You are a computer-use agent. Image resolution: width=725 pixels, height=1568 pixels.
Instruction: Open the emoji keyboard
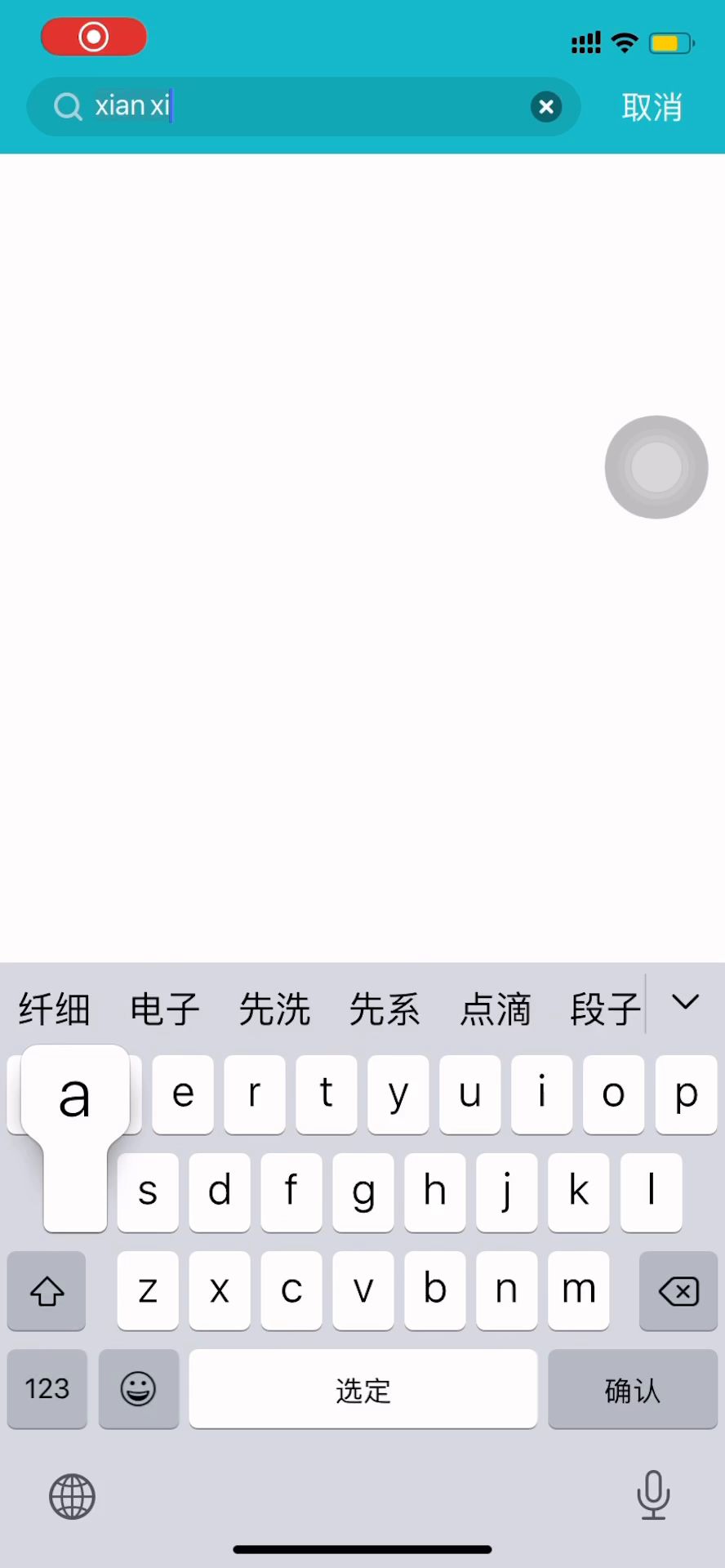tap(138, 1388)
